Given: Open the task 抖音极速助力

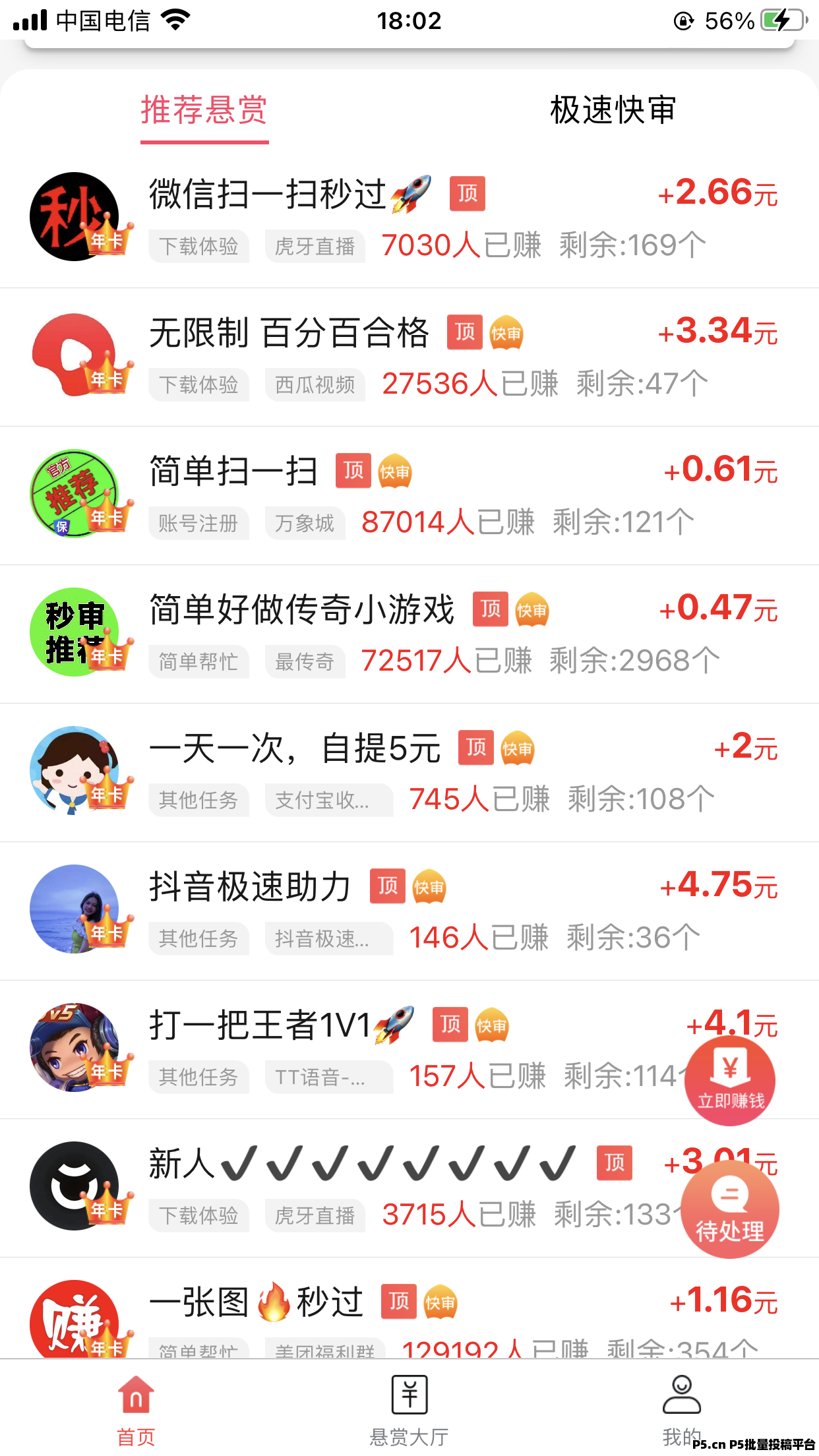Looking at the screenshot, I should [x=251, y=888].
